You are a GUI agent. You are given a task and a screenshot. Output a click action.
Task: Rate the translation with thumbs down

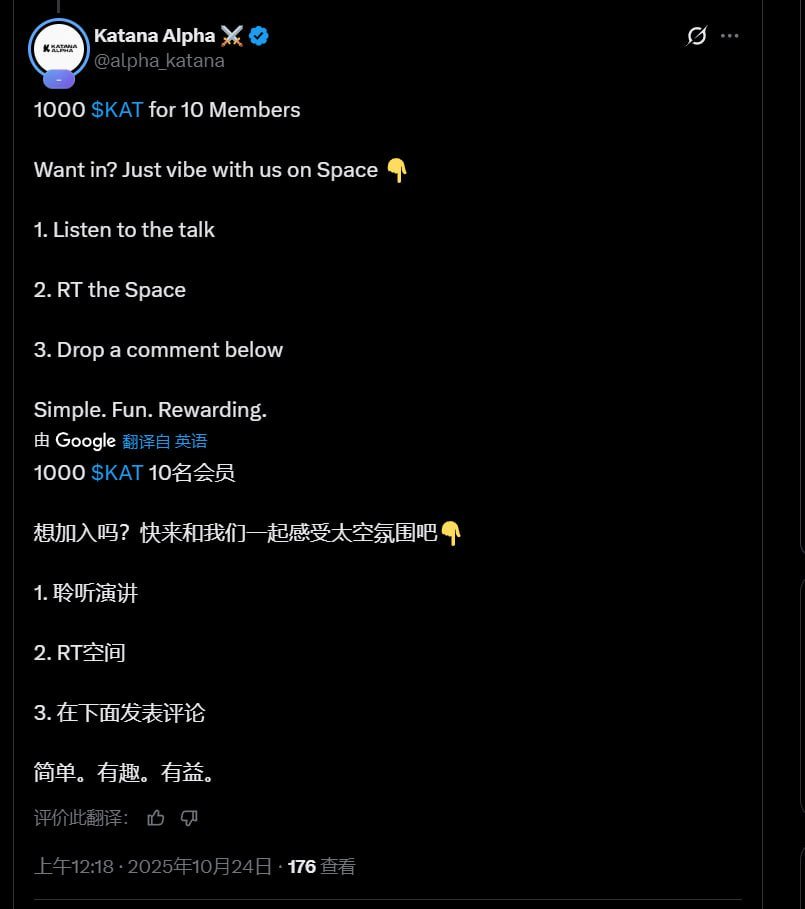pos(189,818)
